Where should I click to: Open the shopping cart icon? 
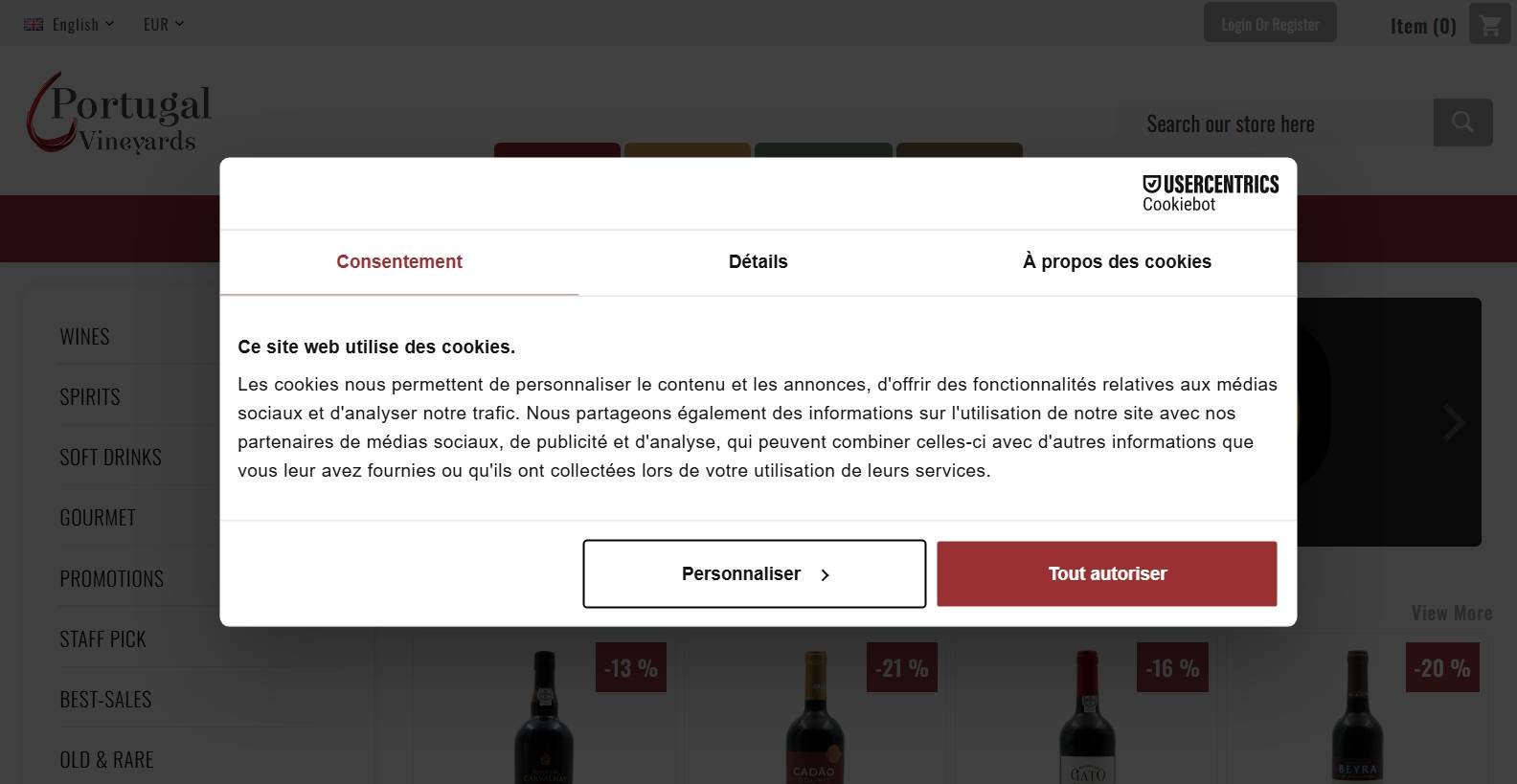click(x=1489, y=25)
